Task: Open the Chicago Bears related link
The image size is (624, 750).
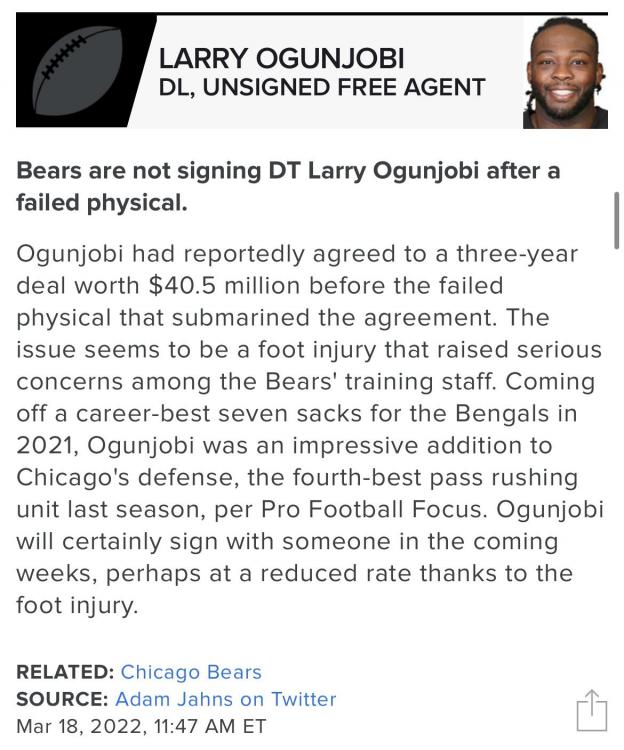Action: (x=191, y=672)
